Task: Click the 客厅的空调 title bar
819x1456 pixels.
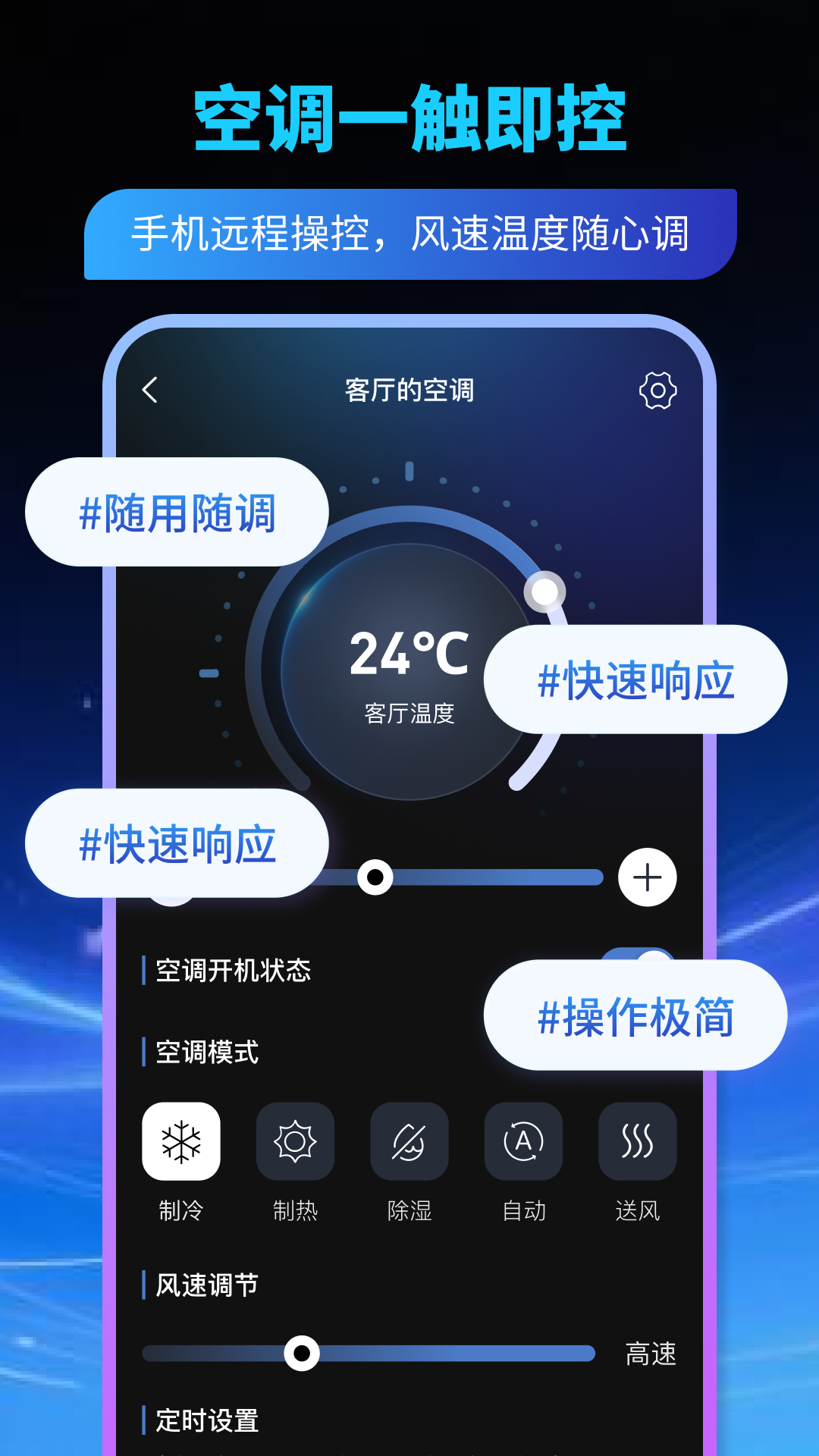Action: [x=409, y=391]
